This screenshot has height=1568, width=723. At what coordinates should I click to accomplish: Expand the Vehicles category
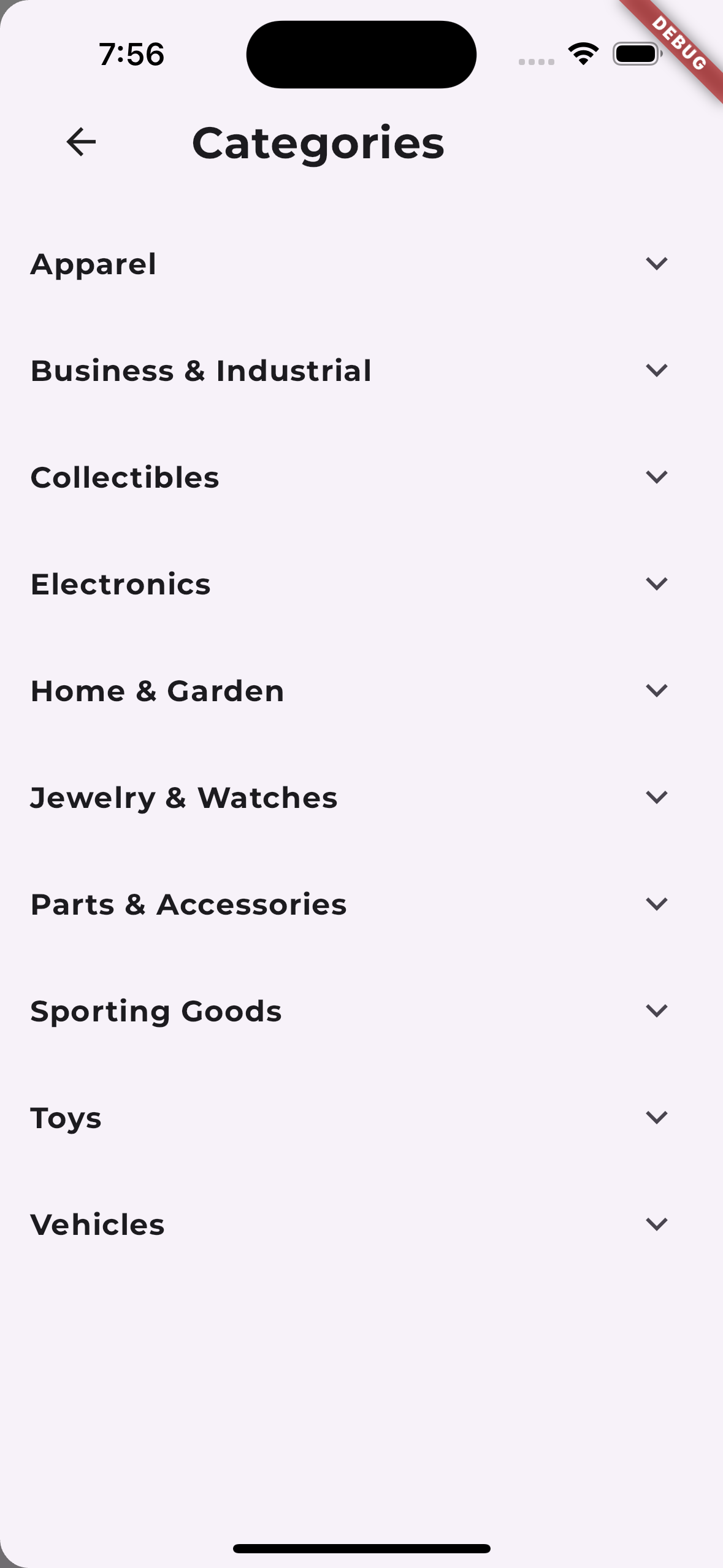point(361,1224)
